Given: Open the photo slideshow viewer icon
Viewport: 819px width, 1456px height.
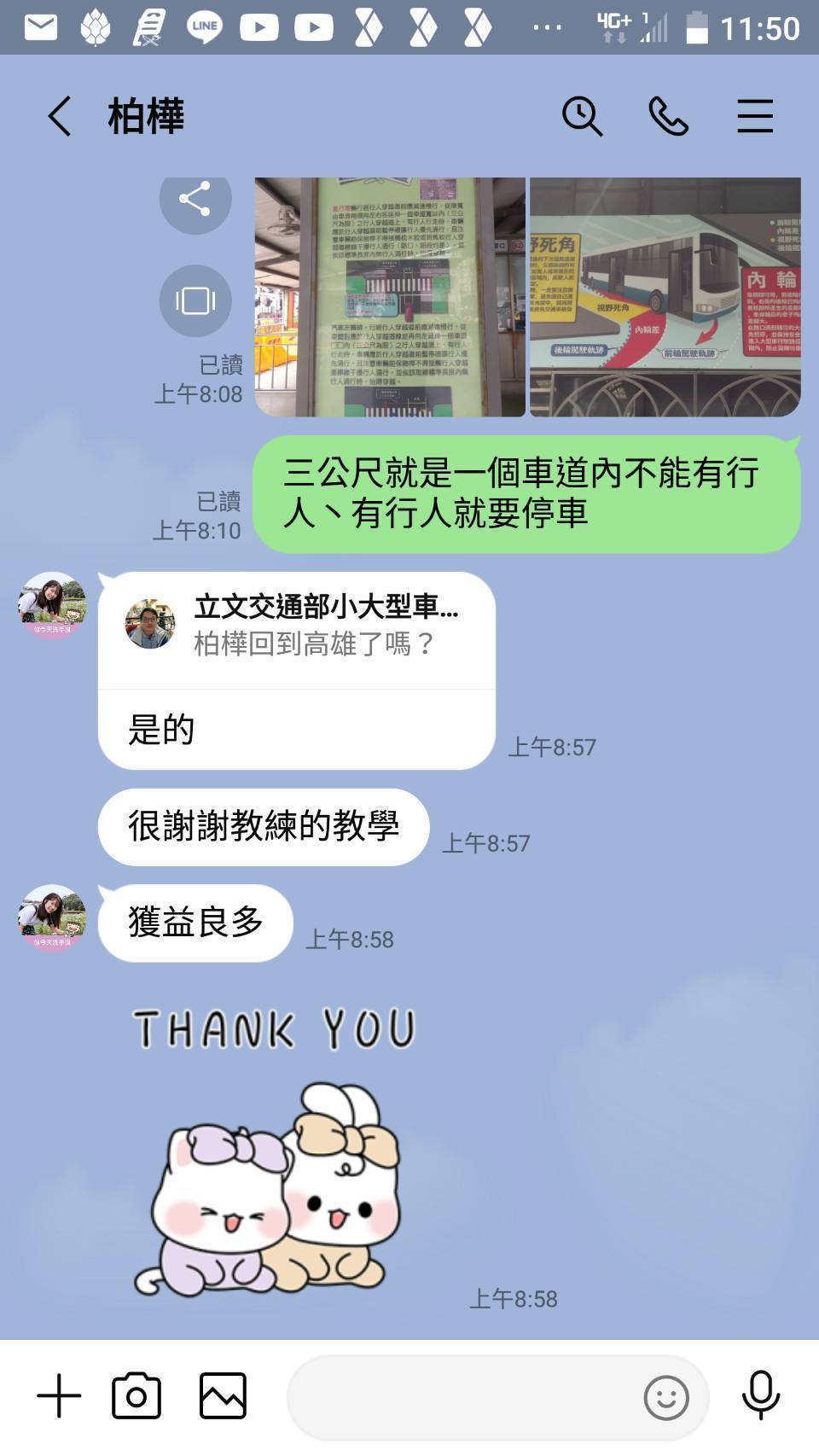Looking at the screenshot, I should click(x=195, y=300).
